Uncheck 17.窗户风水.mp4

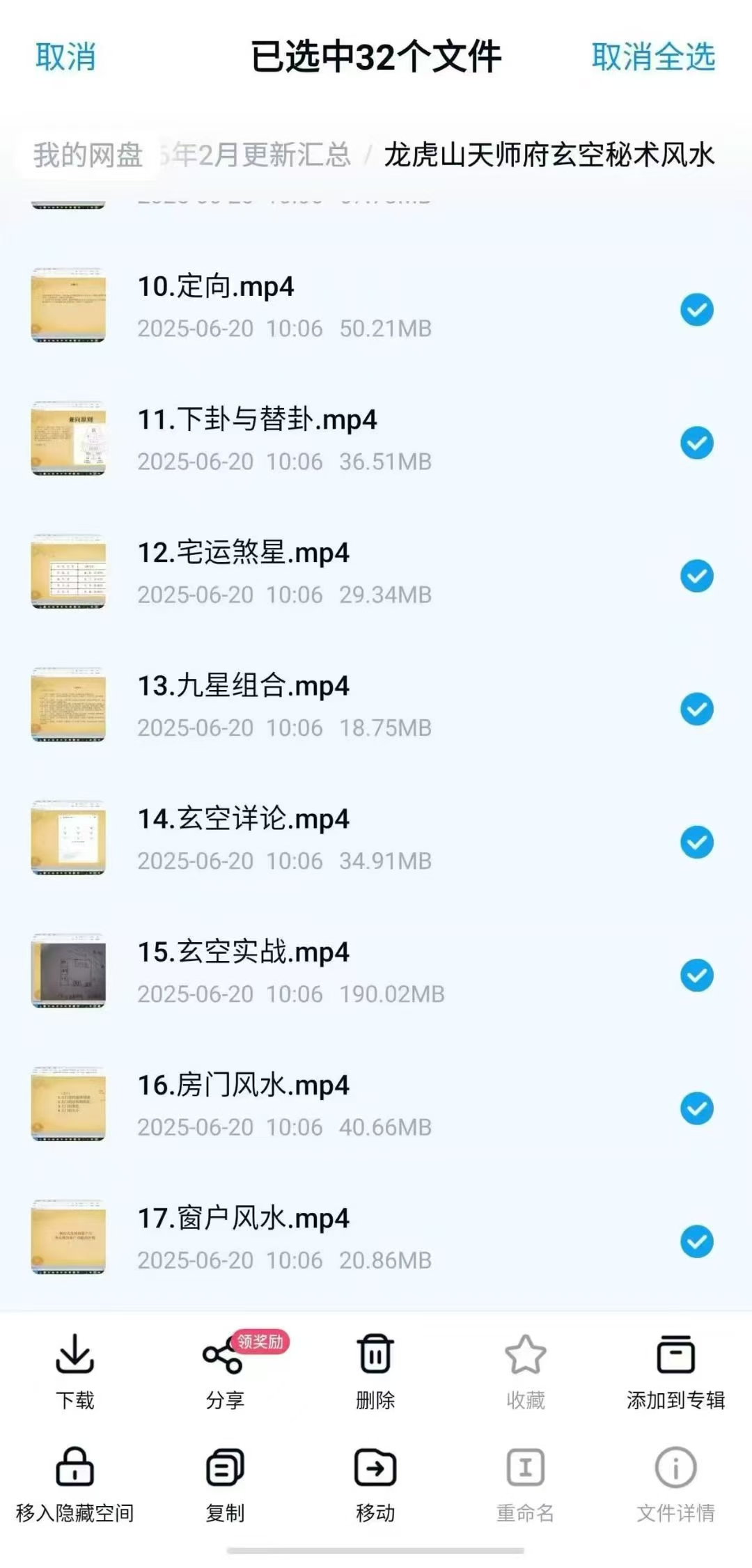click(696, 1241)
